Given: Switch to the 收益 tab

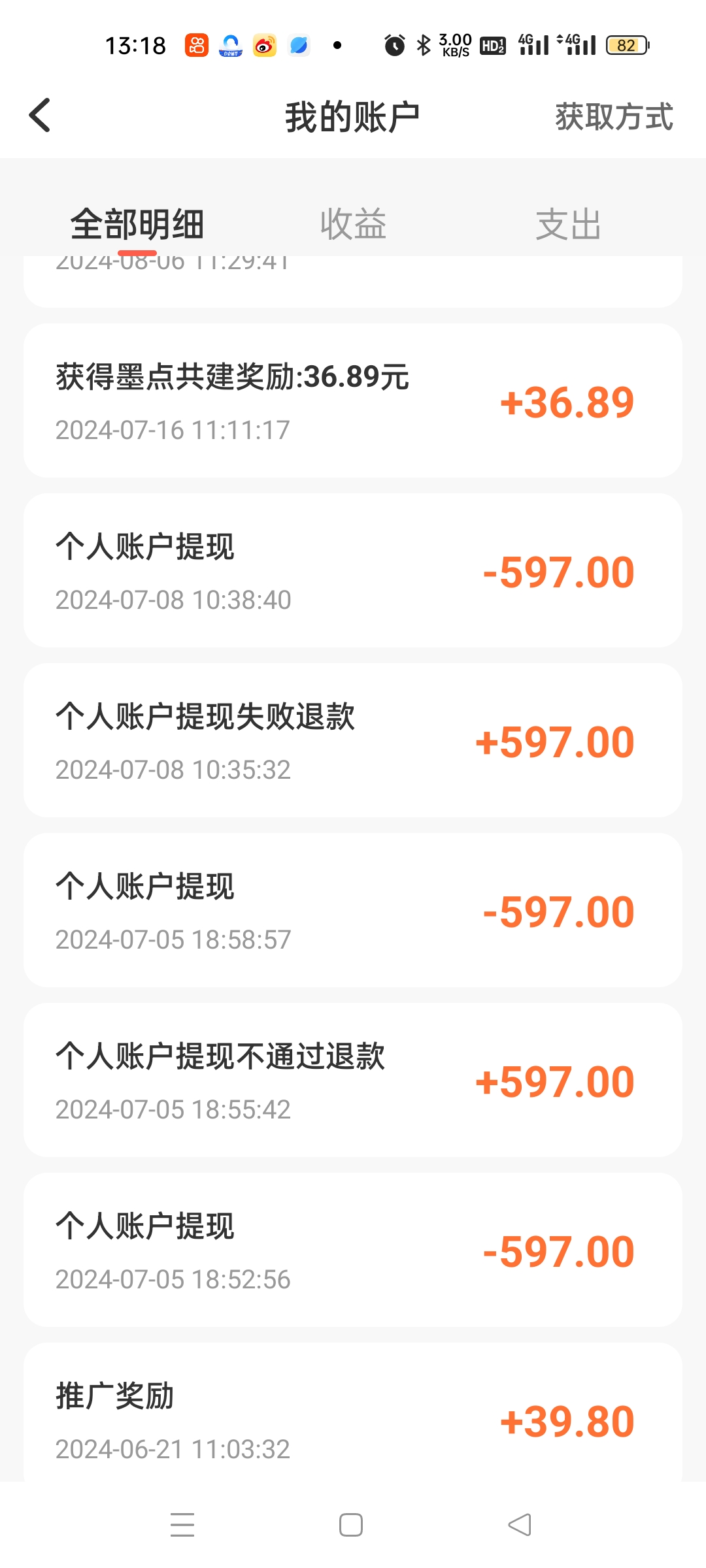Looking at the screenshot, I should [x=353, y=224].
